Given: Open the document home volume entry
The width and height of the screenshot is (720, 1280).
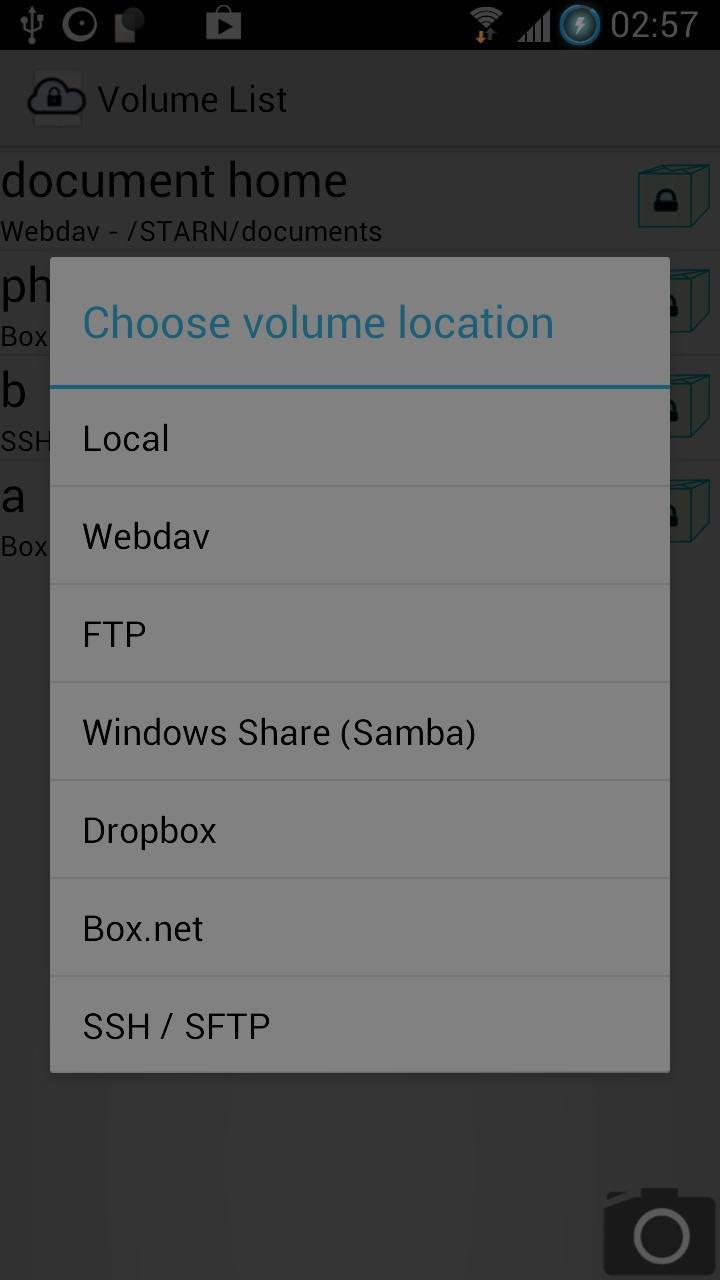Looking at the screenshot, I should (175, 180).
